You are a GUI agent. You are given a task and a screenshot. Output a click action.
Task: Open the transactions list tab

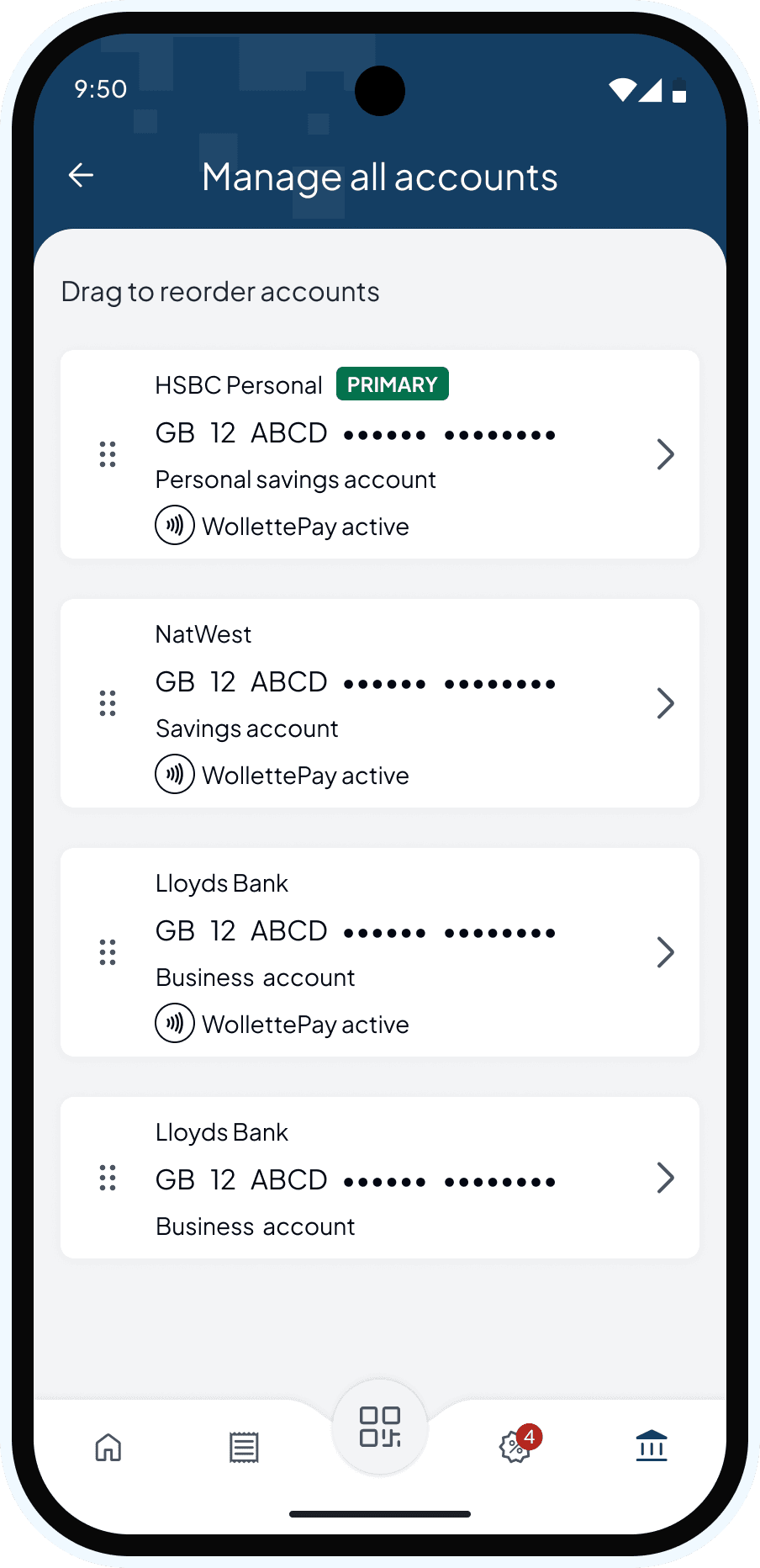[244, 1448]
